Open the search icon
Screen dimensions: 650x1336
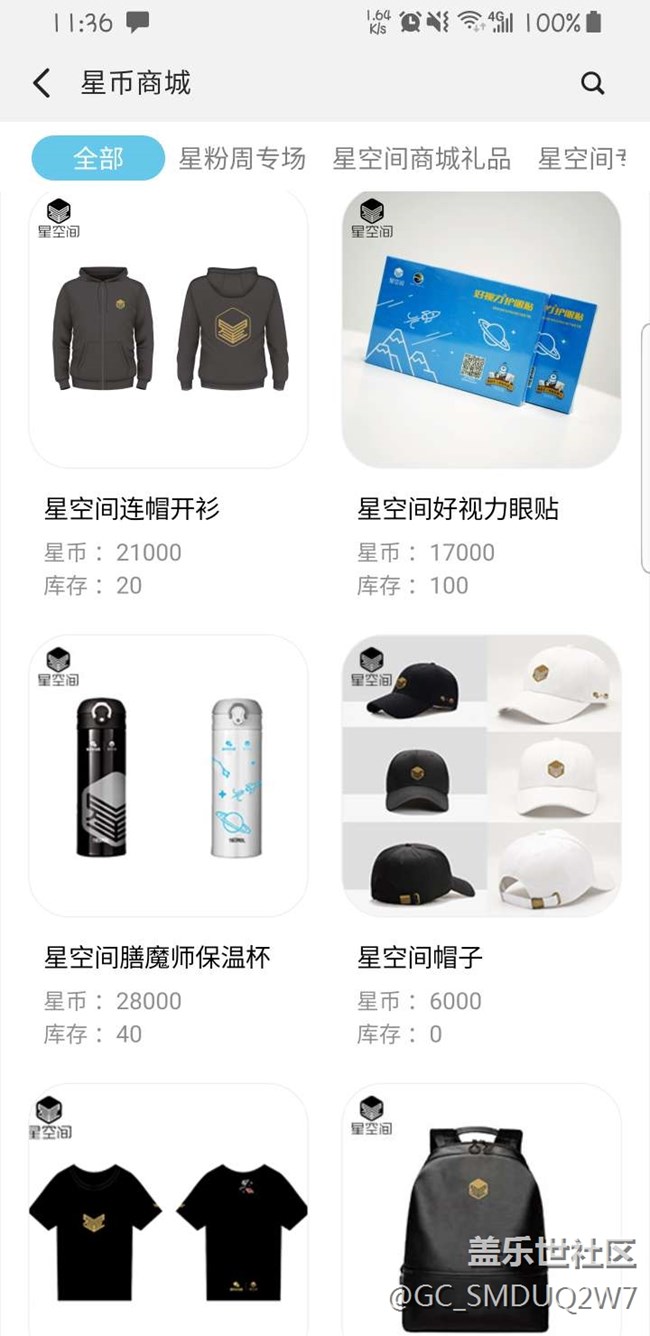[593, 83]
